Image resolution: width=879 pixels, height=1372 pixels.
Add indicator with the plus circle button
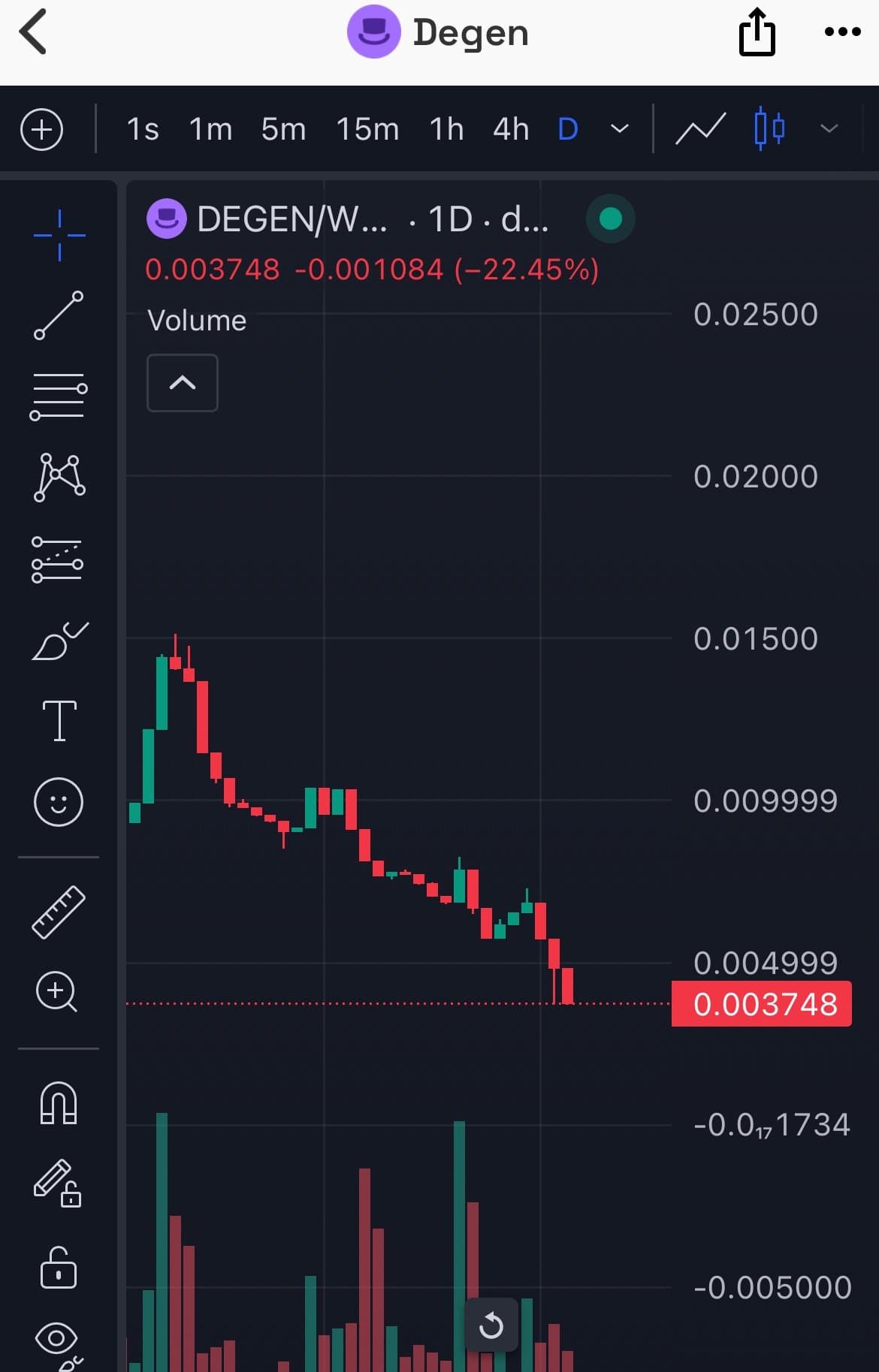click(42, 129)
